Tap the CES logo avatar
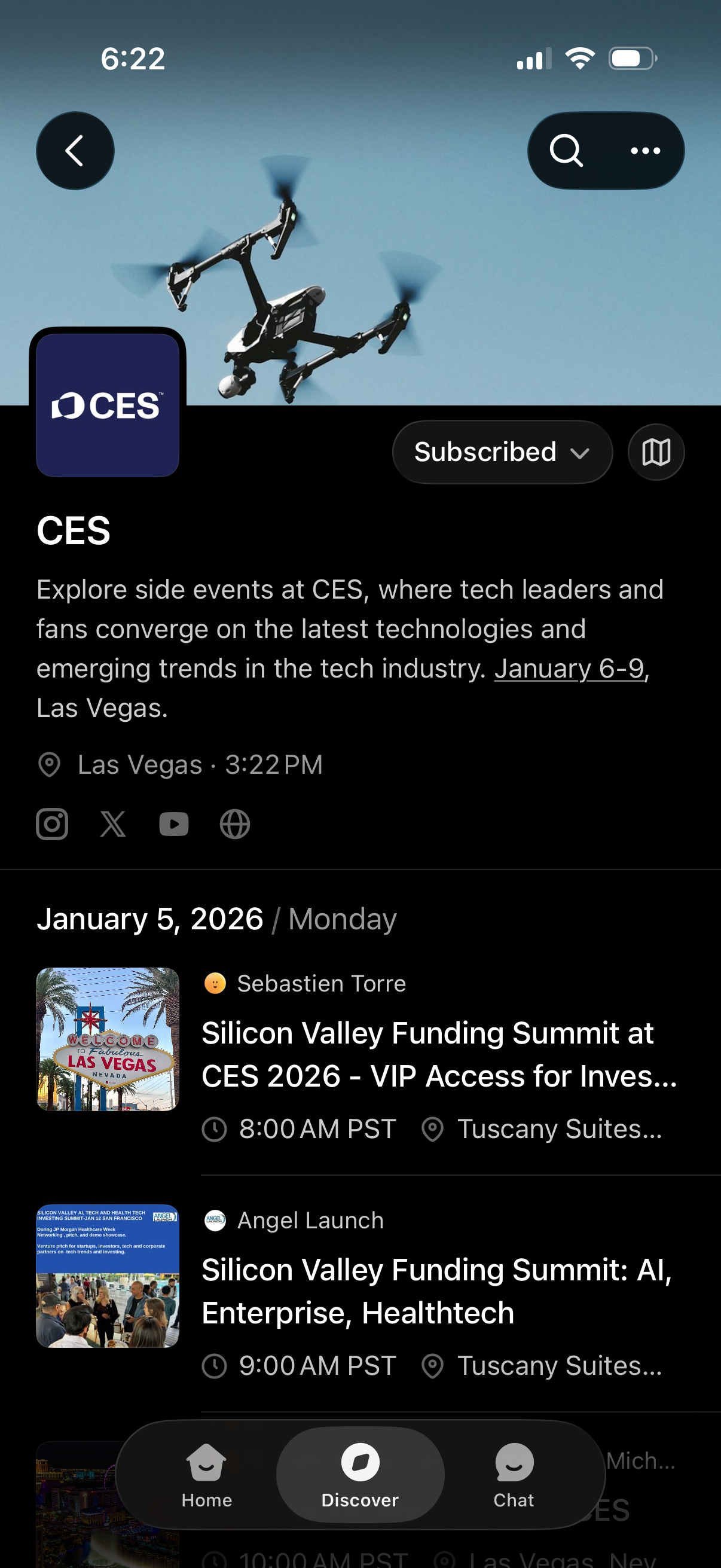The height and width of the screenshot is (1568, 721). tap(108, 406)
